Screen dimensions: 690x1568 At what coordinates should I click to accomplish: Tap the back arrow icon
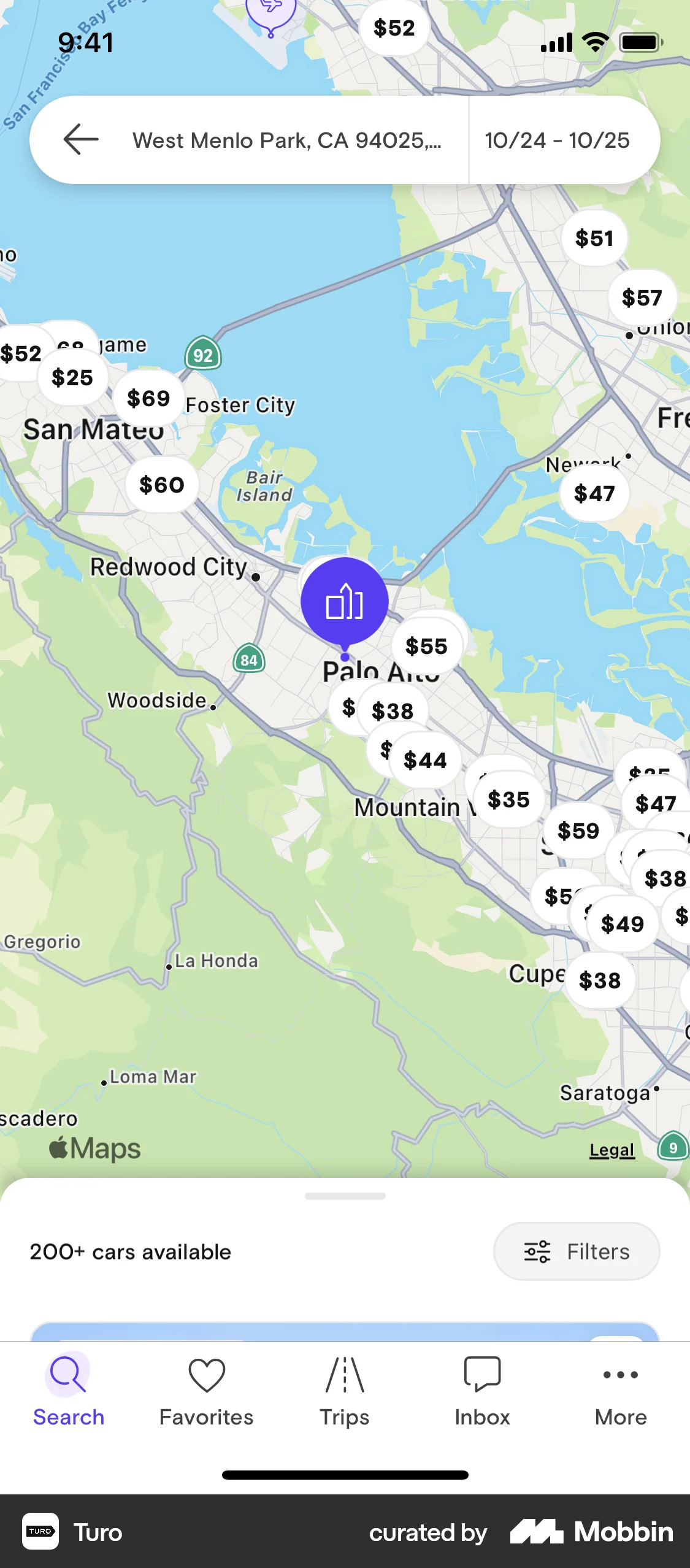click(x=80, y=139)
